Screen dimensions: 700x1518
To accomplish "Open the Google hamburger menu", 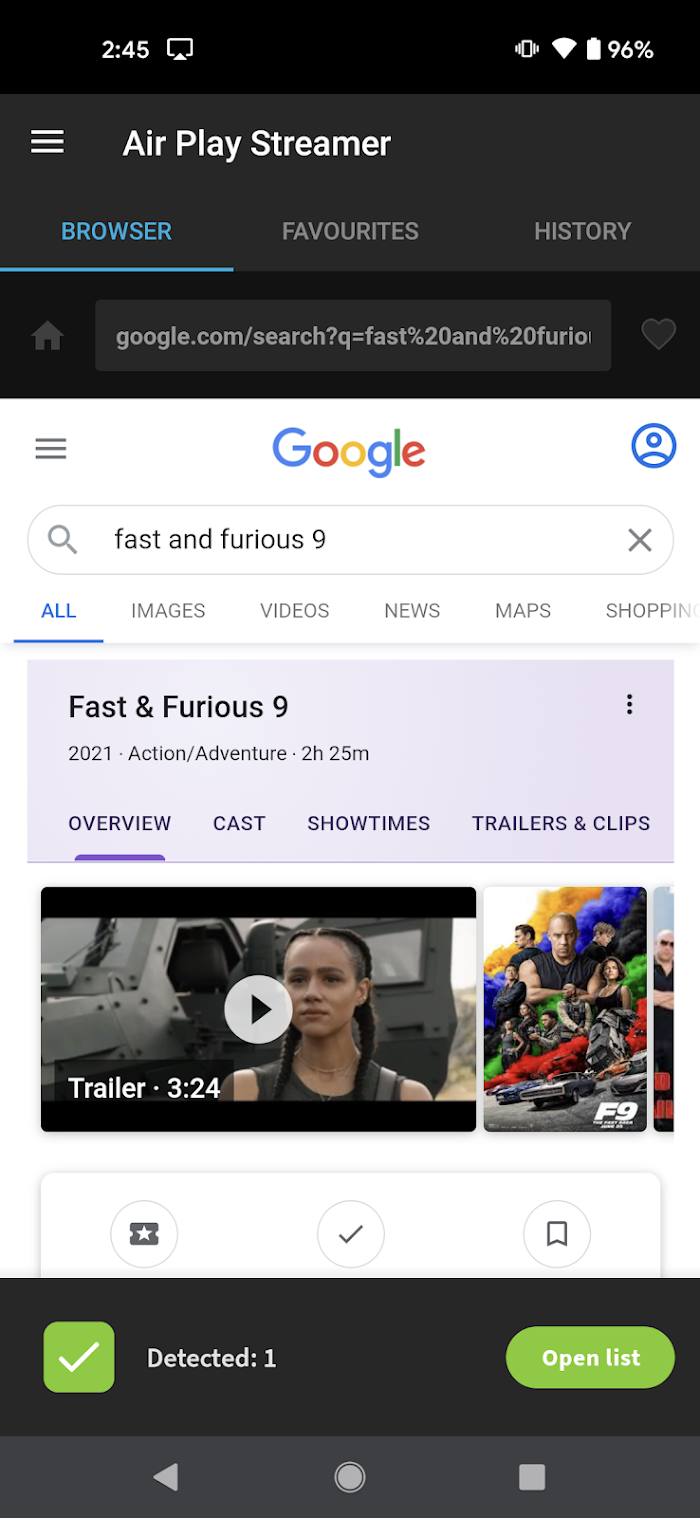I will [x=51, y=449].
